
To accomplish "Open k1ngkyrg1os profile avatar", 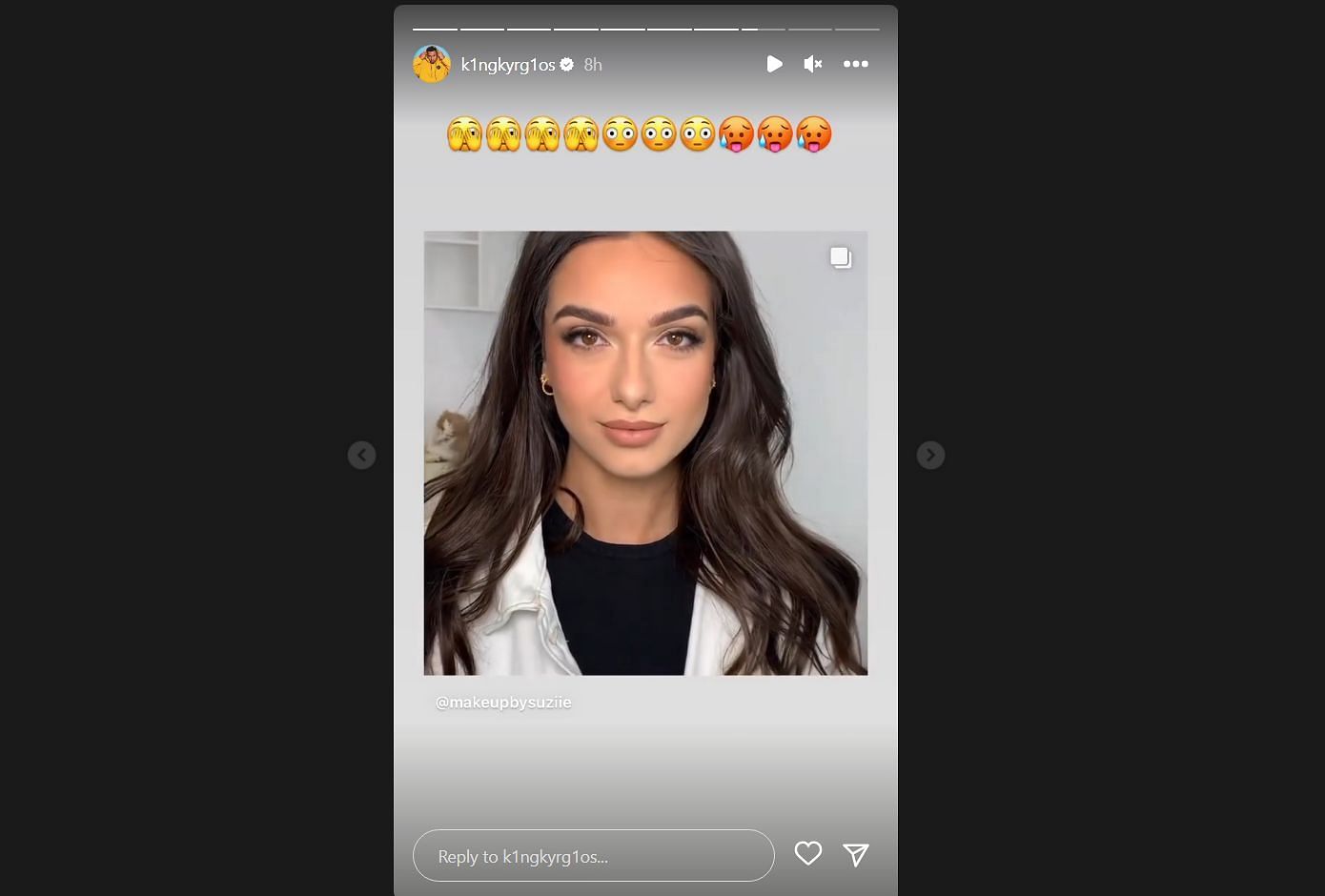I will [x=432, y=64].
